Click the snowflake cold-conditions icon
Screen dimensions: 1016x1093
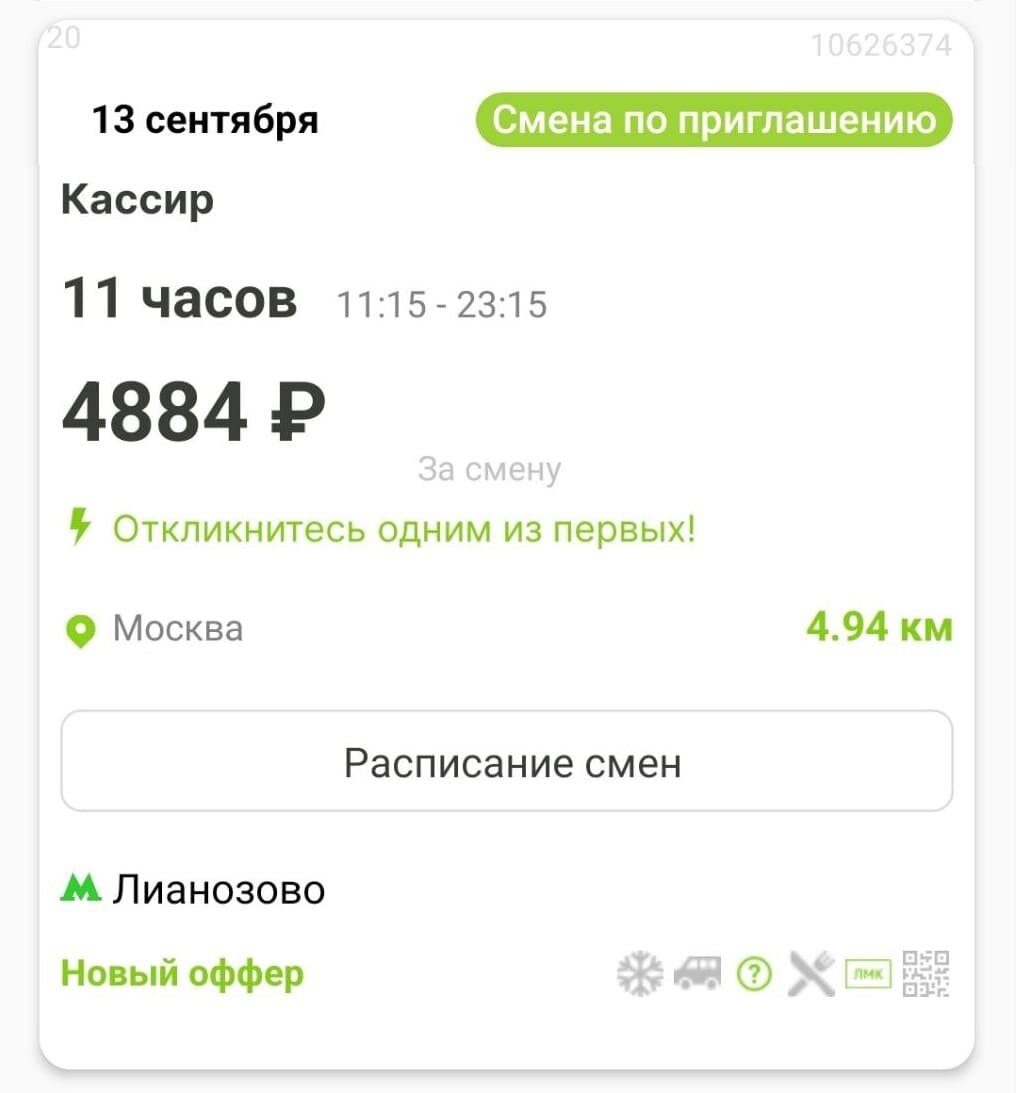pyautogui.click(x=640, y=972)
